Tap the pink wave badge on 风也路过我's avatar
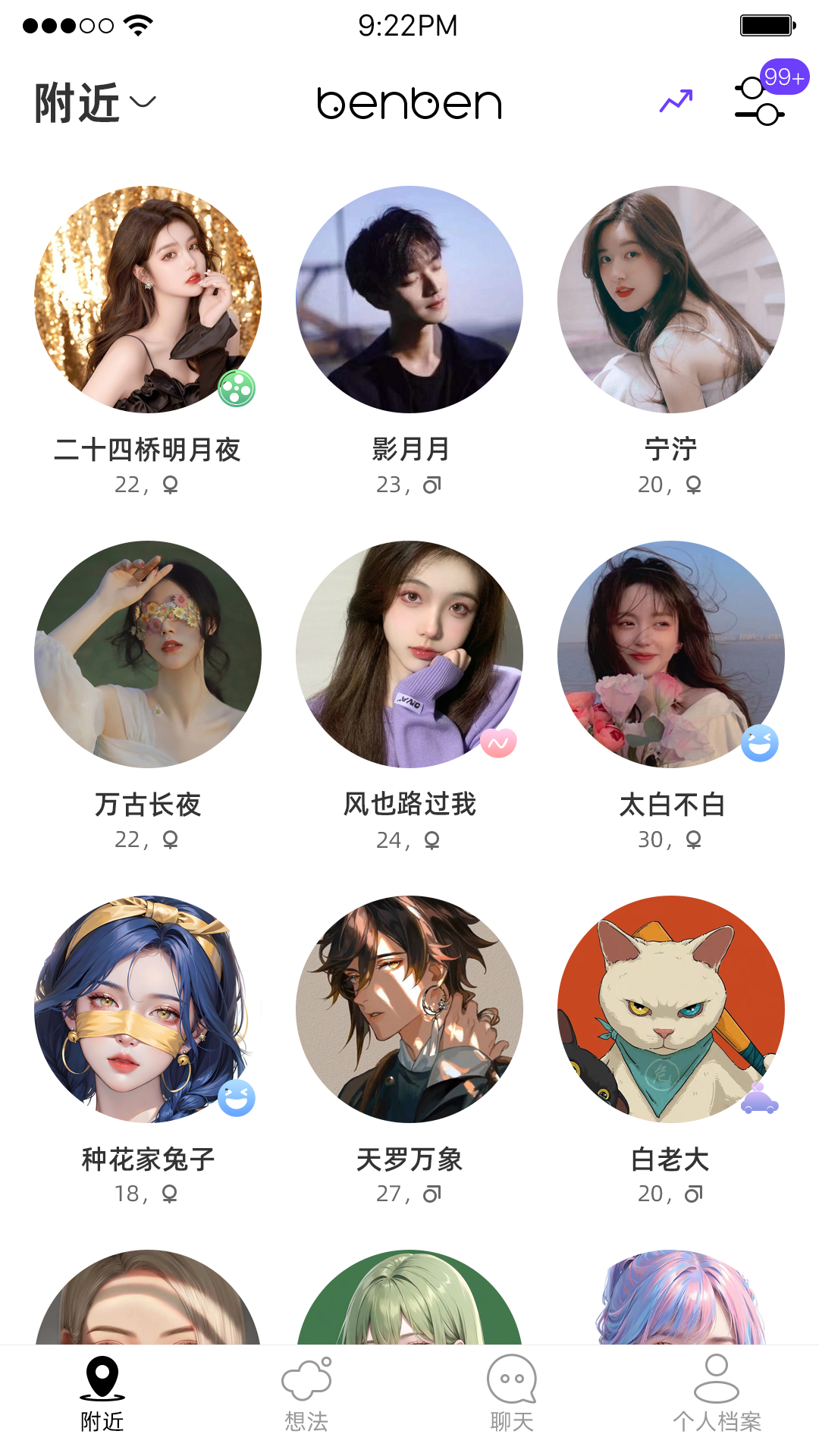 click(500, 745)
